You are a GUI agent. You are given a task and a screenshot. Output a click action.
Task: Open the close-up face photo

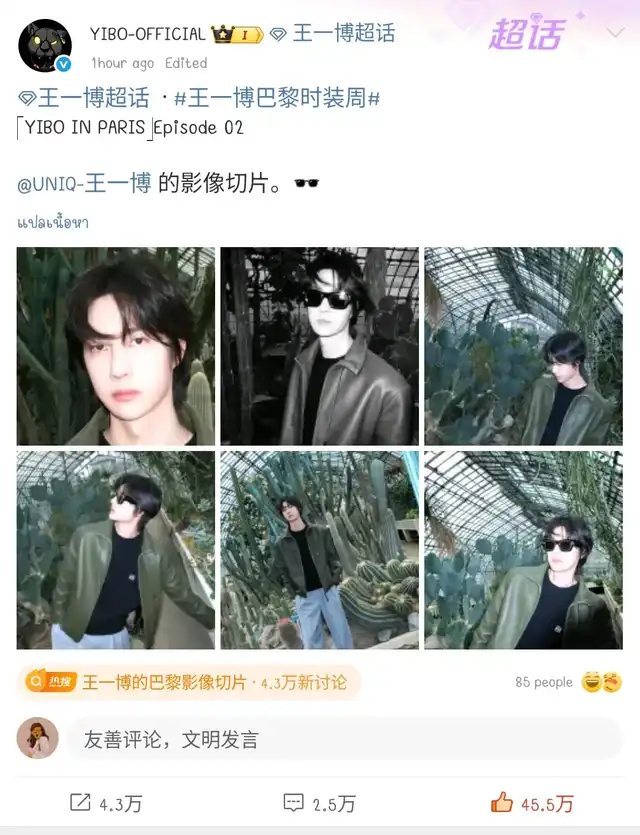pyautogui.click(x=116, y=346)
